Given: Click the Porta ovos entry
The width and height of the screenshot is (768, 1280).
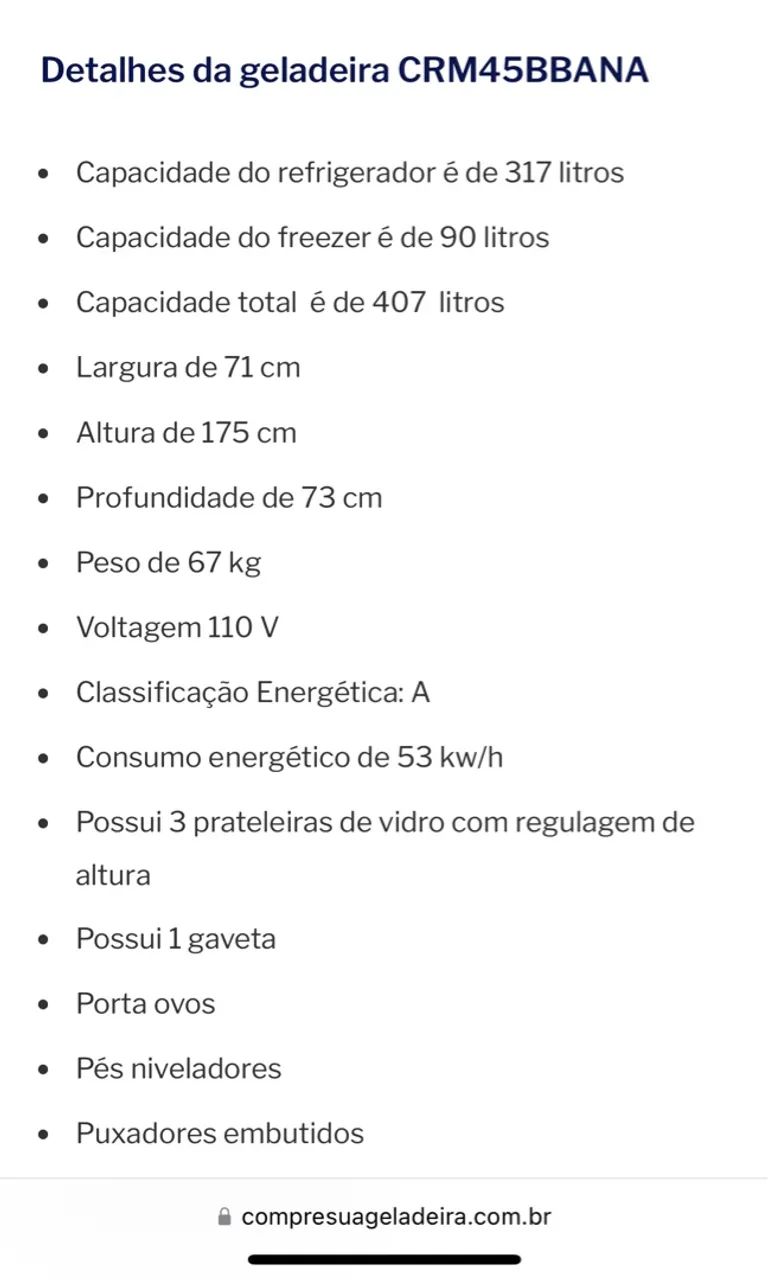Looking at the screenshot, I should [x=145, y=1003].
